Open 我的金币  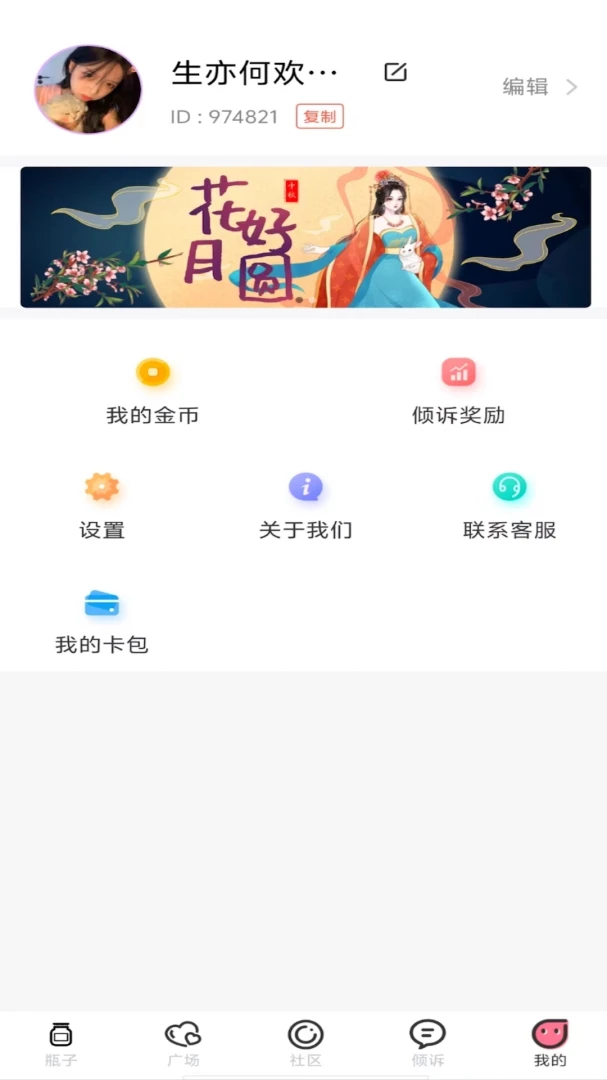[152, 391]
